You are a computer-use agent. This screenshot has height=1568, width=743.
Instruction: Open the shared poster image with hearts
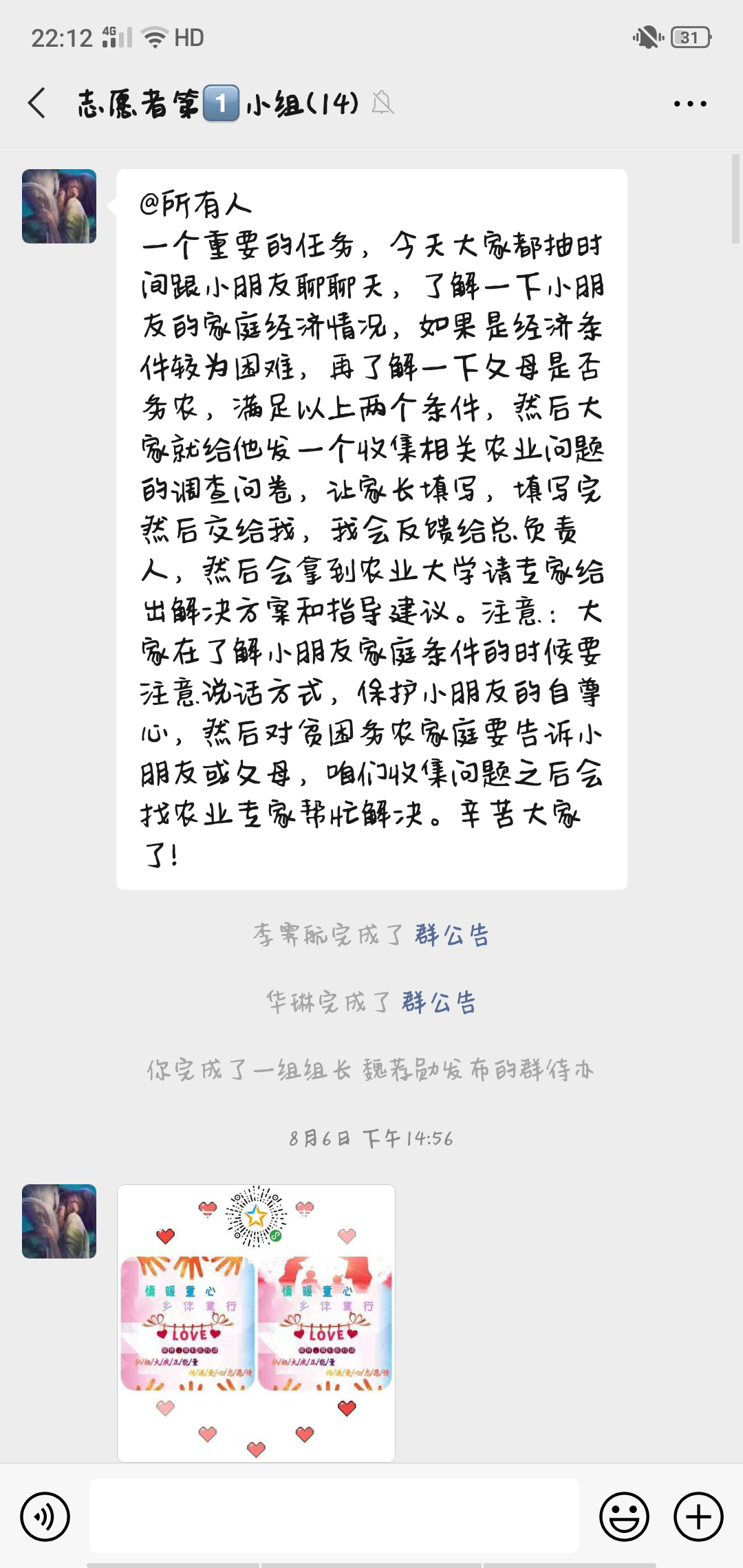pos(256,1322)
